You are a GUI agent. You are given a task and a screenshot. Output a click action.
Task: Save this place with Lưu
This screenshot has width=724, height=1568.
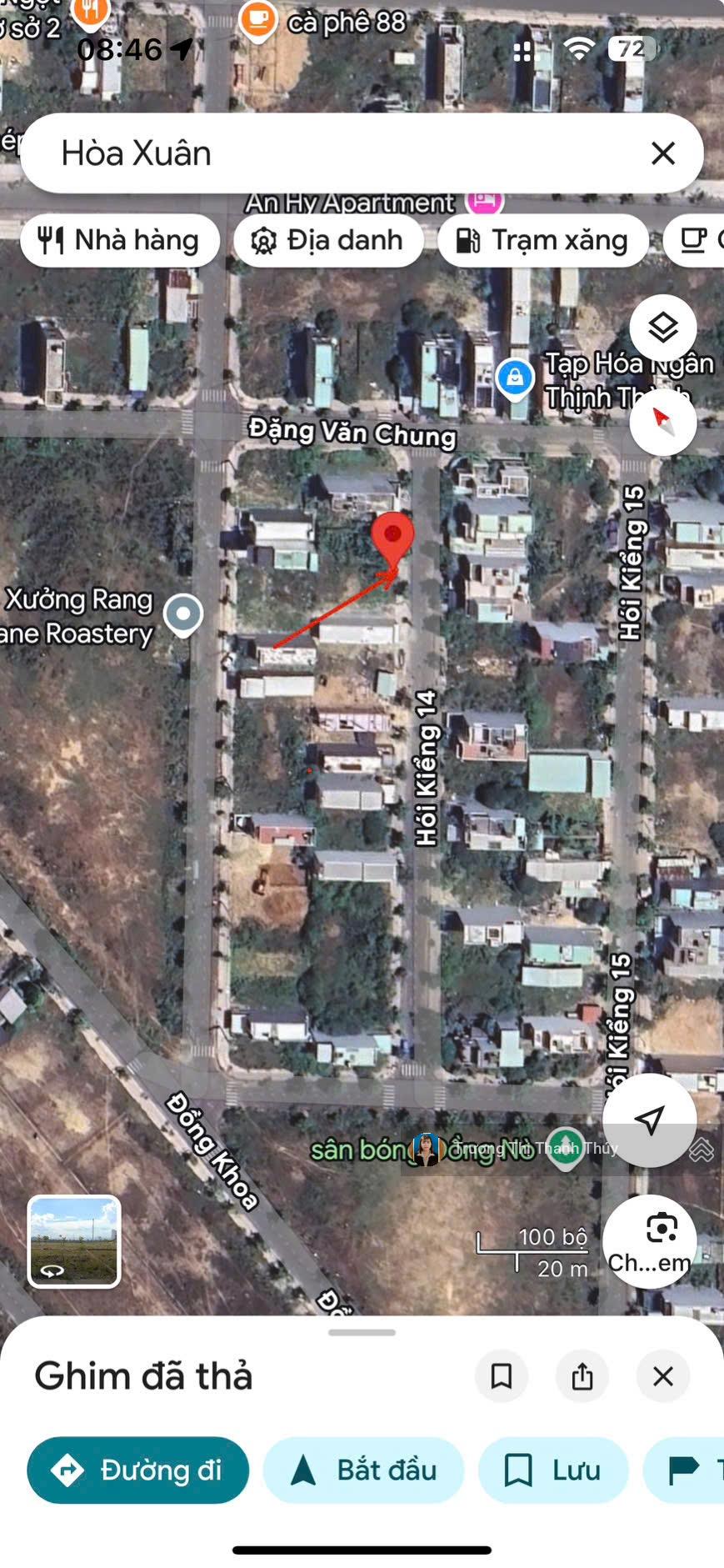553,1470
